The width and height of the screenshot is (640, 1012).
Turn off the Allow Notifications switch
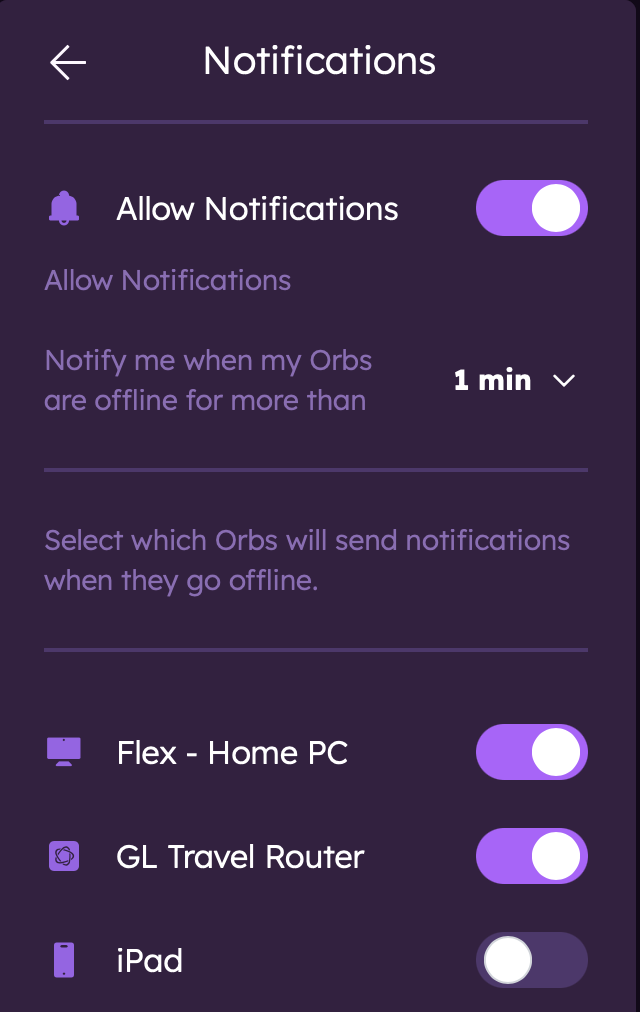[x=531, y=208]
